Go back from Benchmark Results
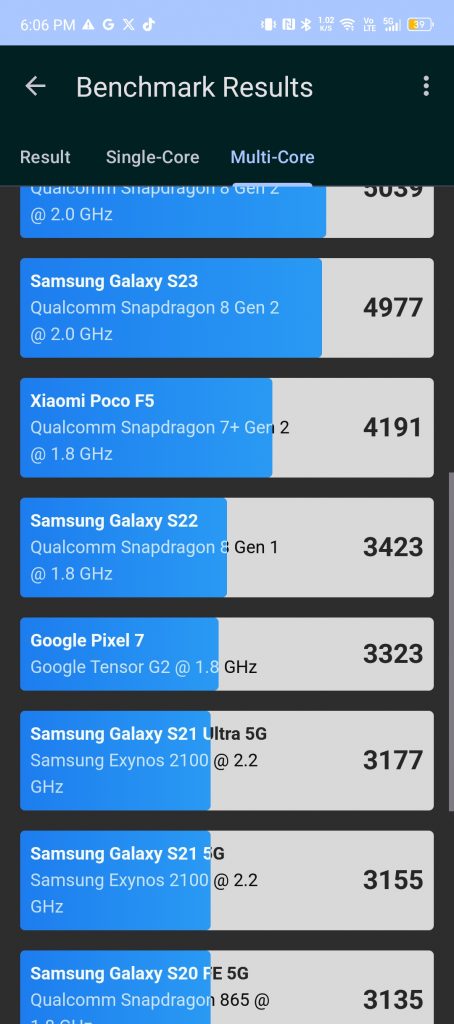The height and width of the screenshot is (1024, 454). tap(35, 86)
